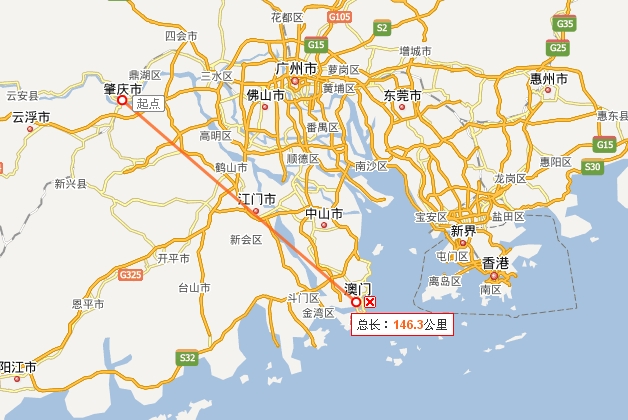Tap the measurement end point at 澳门
The height and width of the screenshot is (420, 628).
tap(356, 301)
